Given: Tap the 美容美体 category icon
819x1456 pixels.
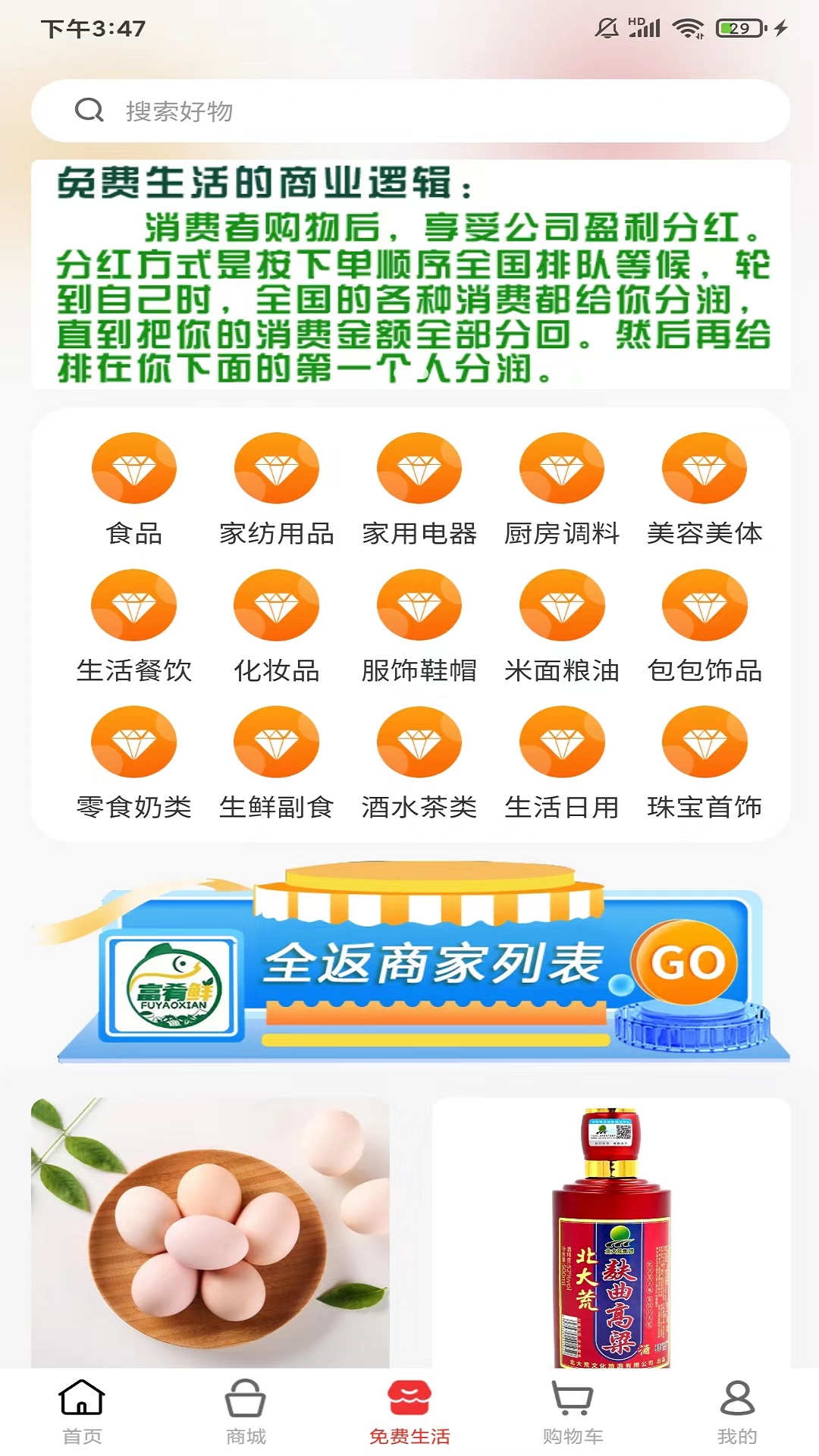Looking at the screenshot, I should 704,468.
